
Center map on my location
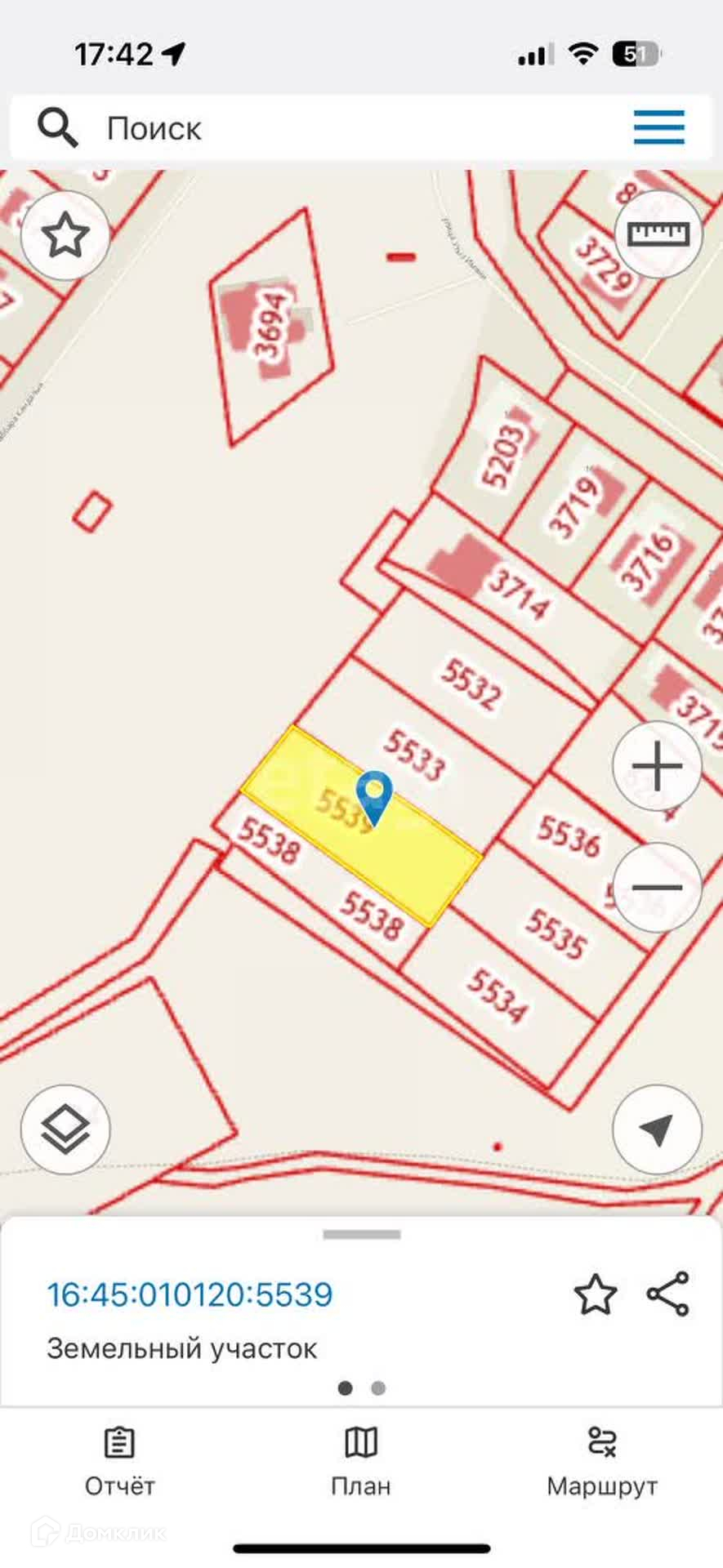(658, 1129)
